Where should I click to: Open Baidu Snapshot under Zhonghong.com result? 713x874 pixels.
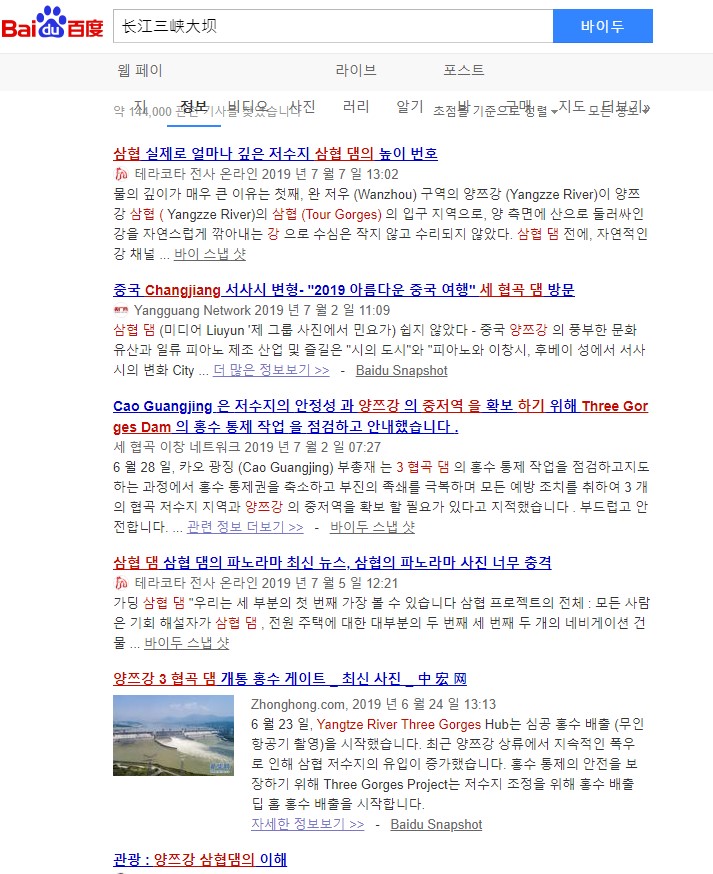[x=436, y=824]
